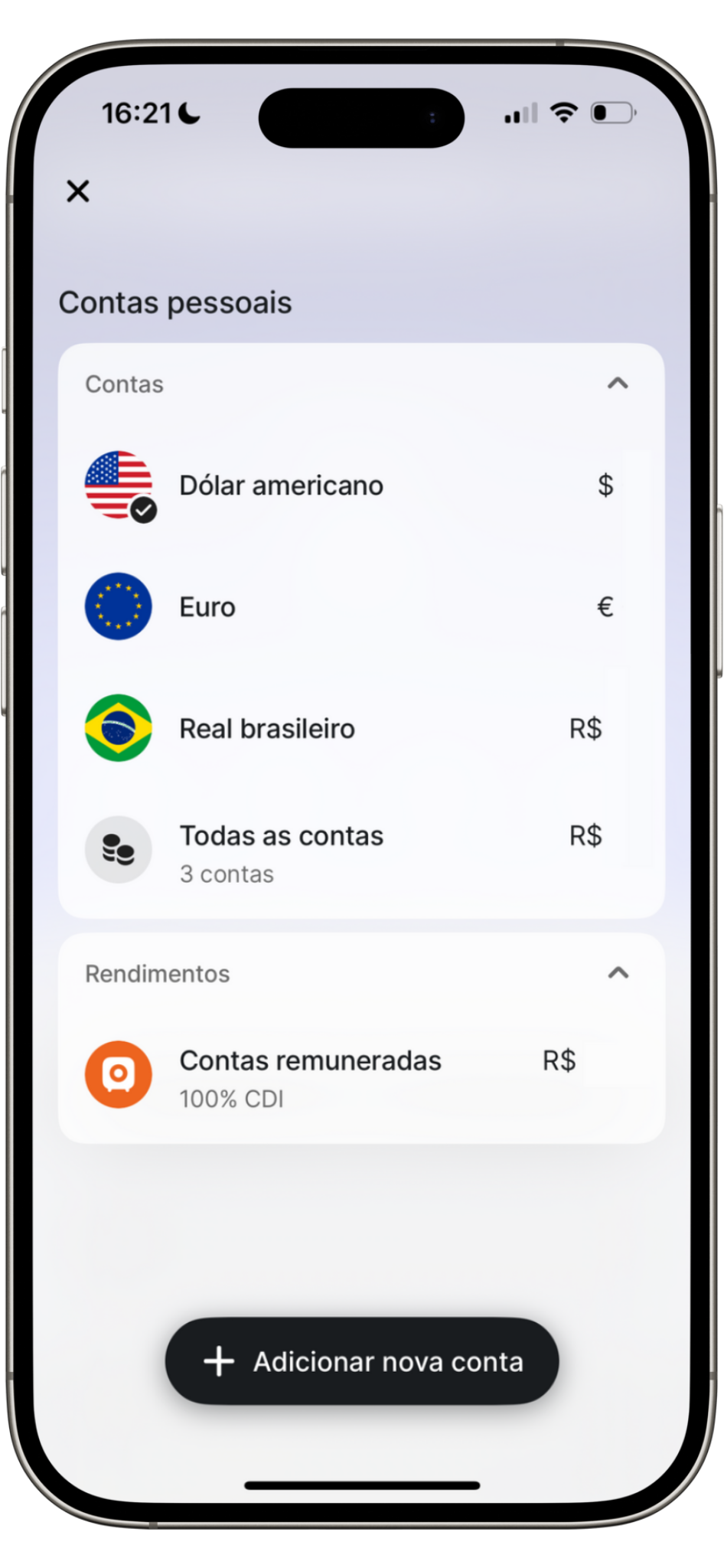
Task: Collapse the Contas section
Action: (618, 384)
